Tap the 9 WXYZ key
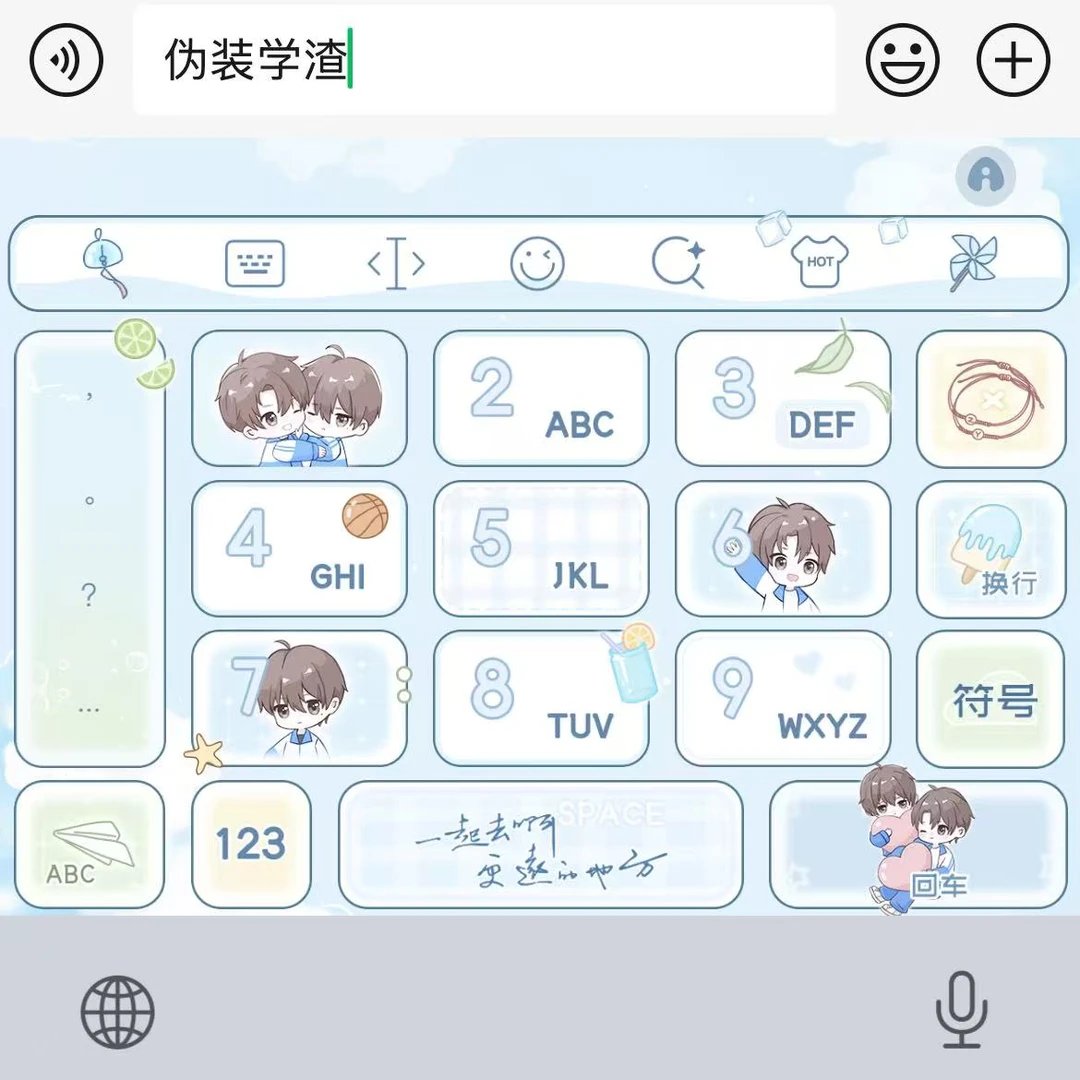The height and width of the screenshot is (1080, 1080). tap(783, 698)
